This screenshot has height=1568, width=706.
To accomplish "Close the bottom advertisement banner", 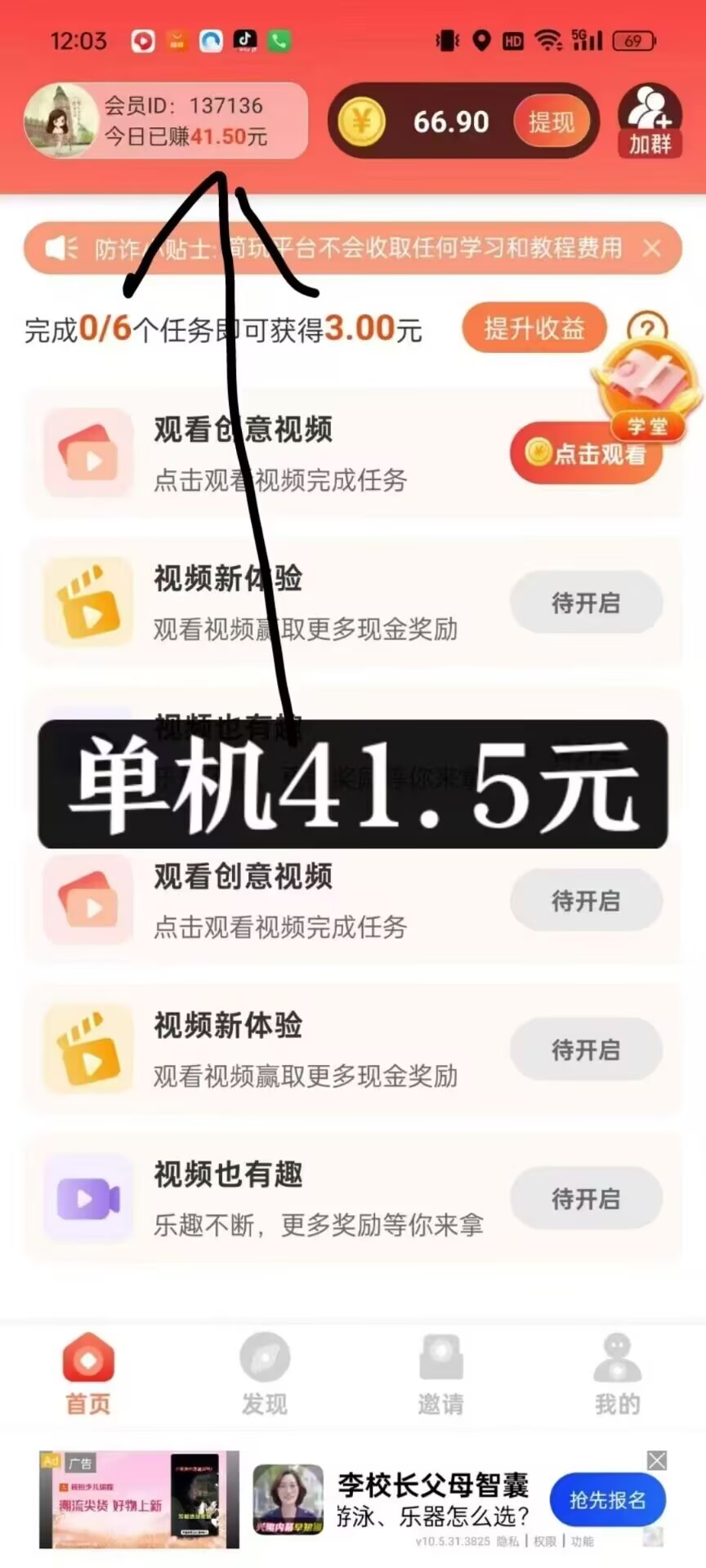I will click(x=657, y=1460).
